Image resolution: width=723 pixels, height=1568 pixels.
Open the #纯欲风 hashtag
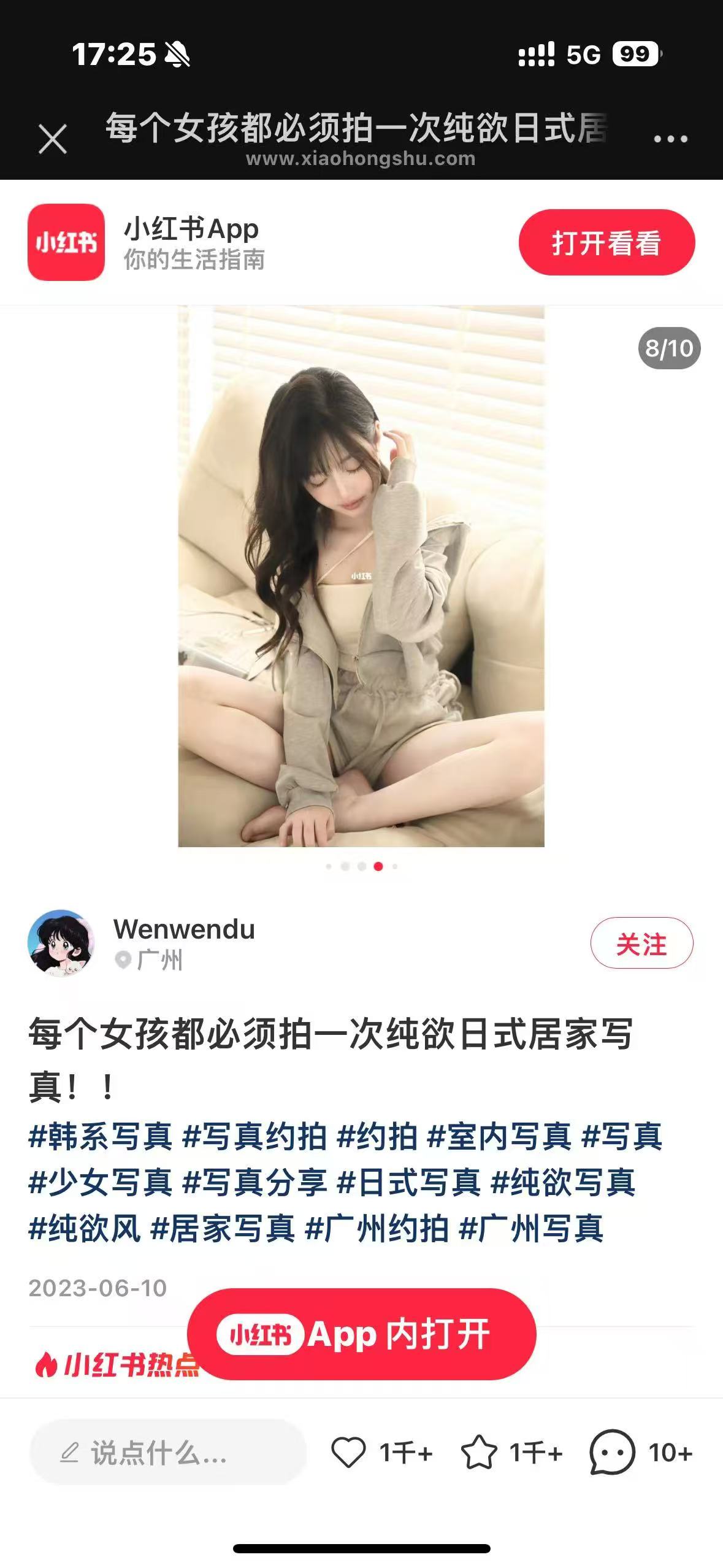click(85, 1228)
